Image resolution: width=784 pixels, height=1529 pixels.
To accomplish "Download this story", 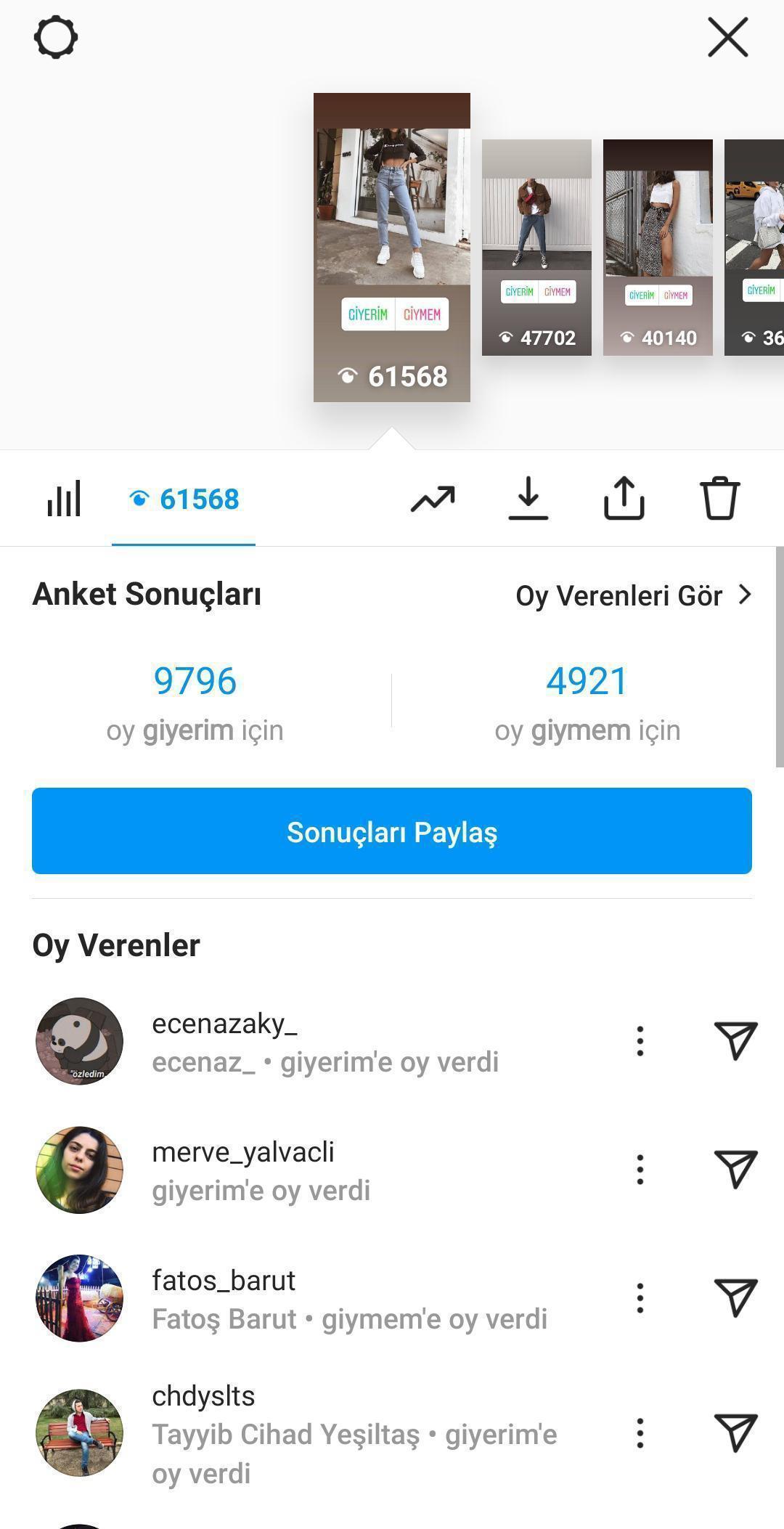I will 528,498.
